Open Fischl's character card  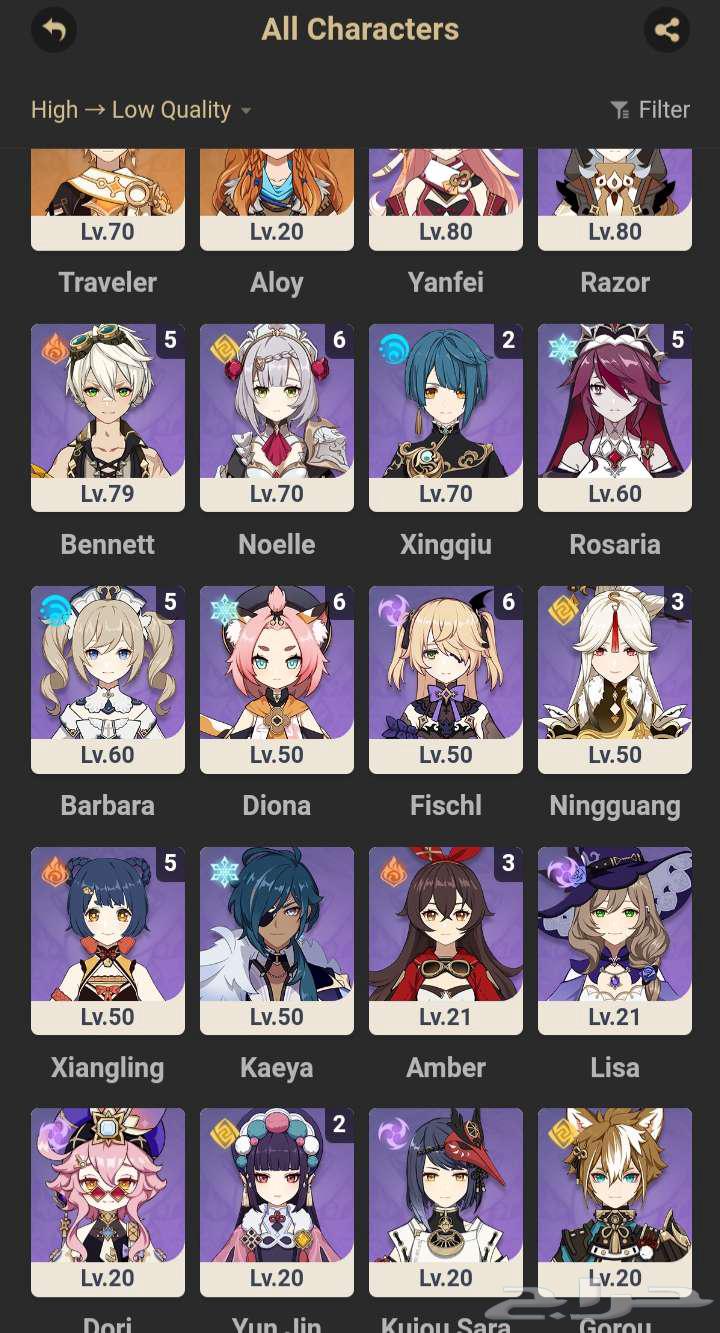pyautogui.click(x=446, y=679)
